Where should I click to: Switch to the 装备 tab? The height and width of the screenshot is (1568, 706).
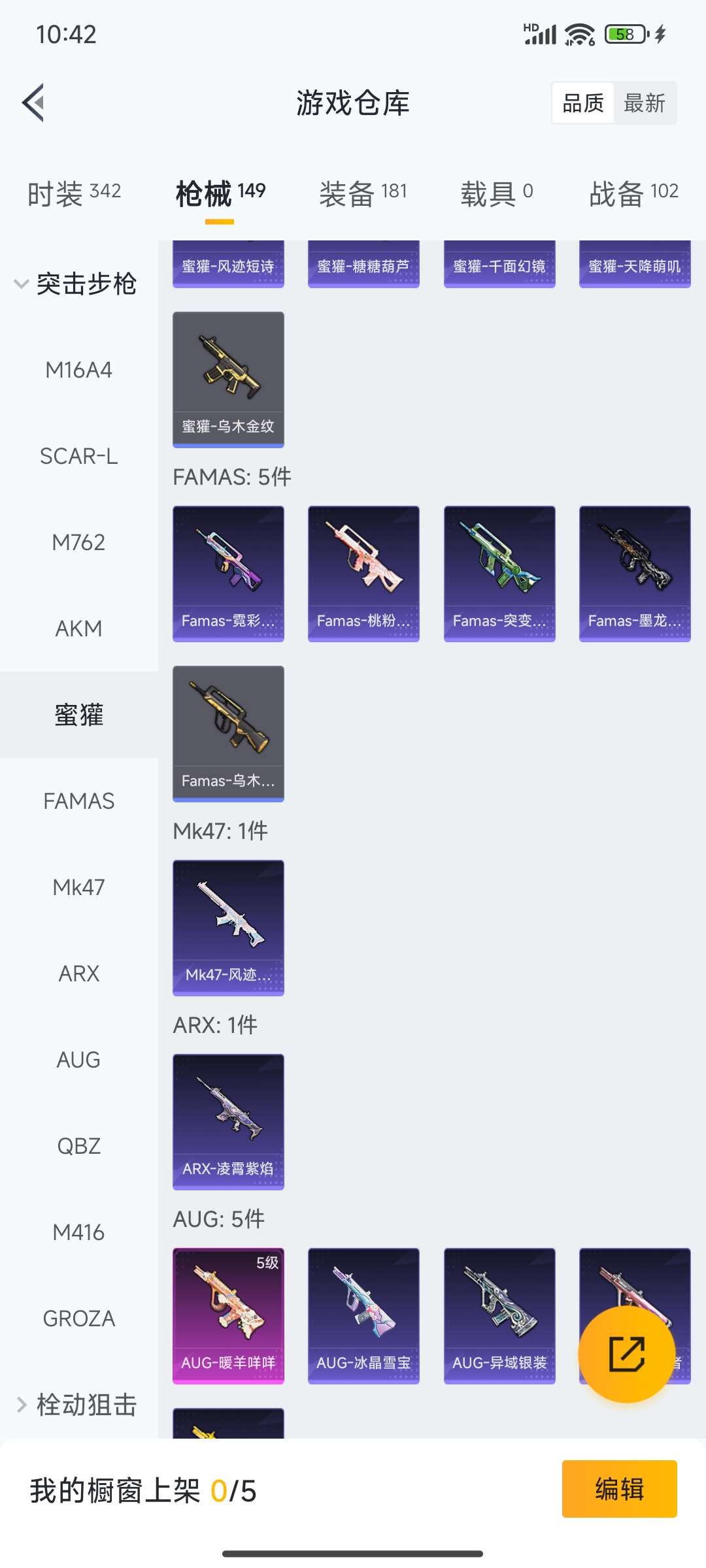click(x=363, y=193)
